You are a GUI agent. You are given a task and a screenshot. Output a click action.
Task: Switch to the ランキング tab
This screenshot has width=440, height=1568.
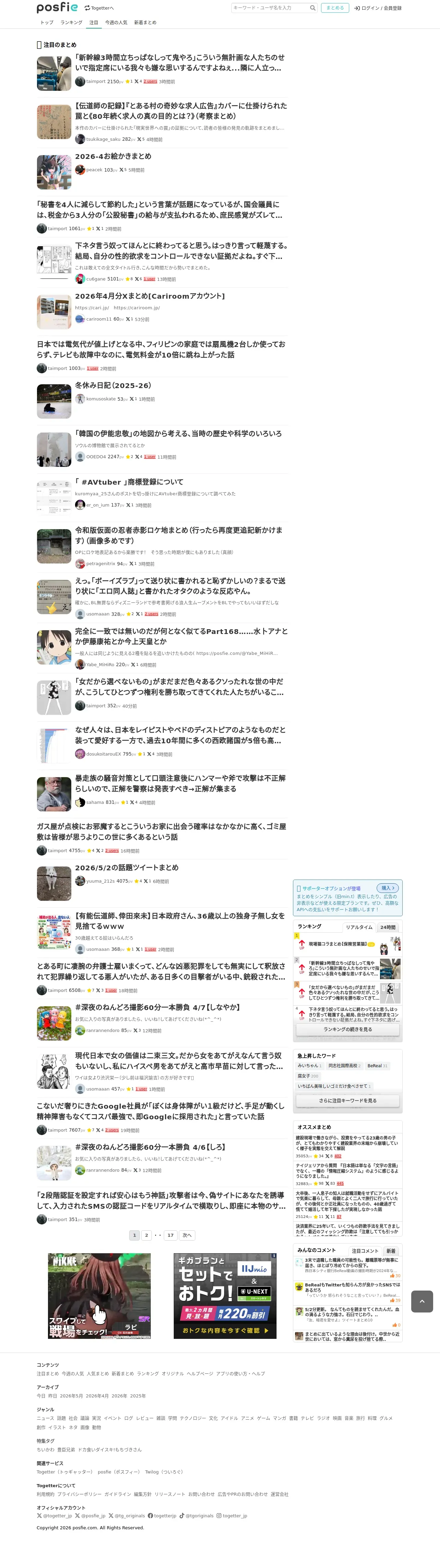[x=71, y=23]
